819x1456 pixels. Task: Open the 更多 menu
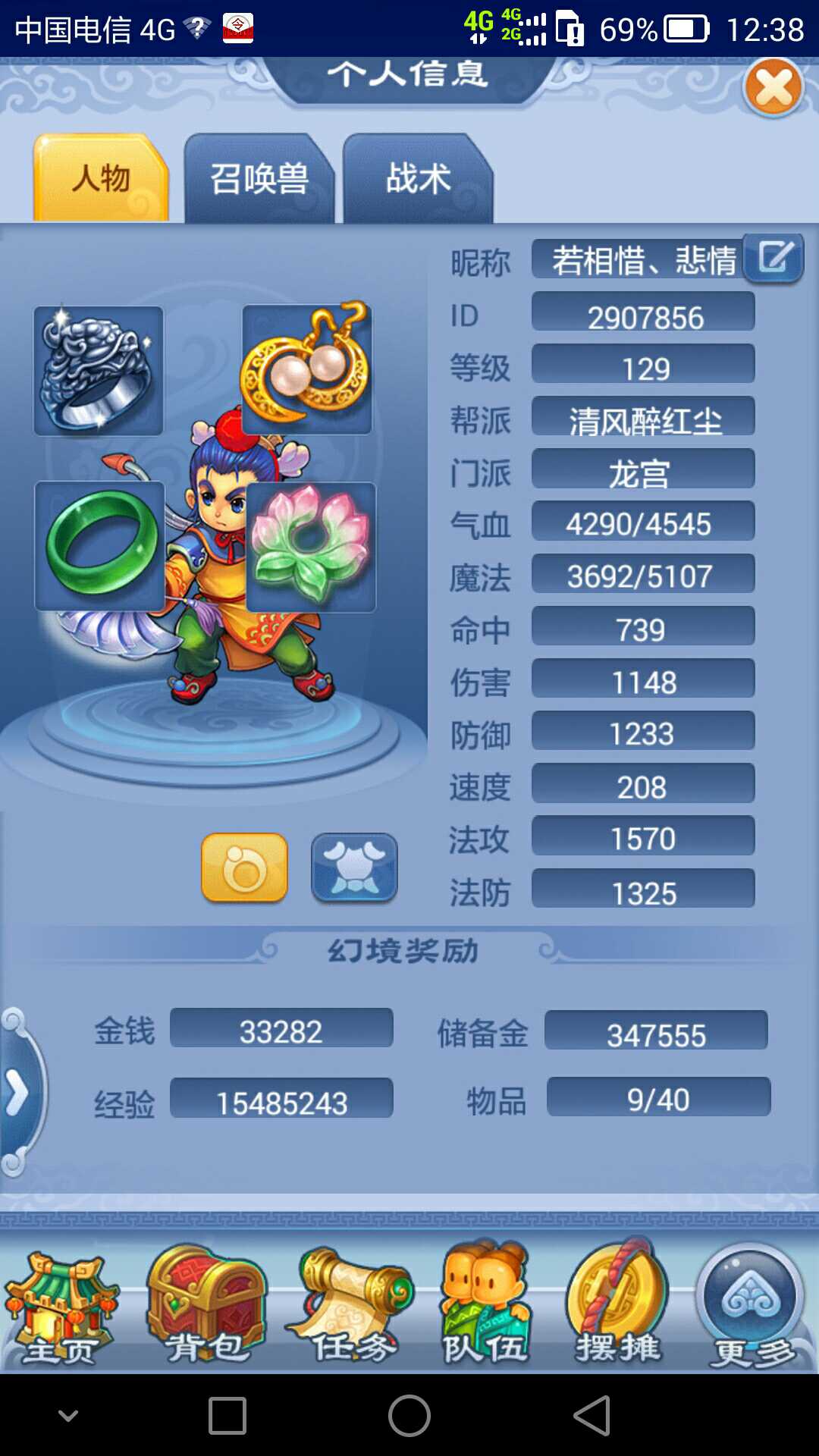(752, 1308)
